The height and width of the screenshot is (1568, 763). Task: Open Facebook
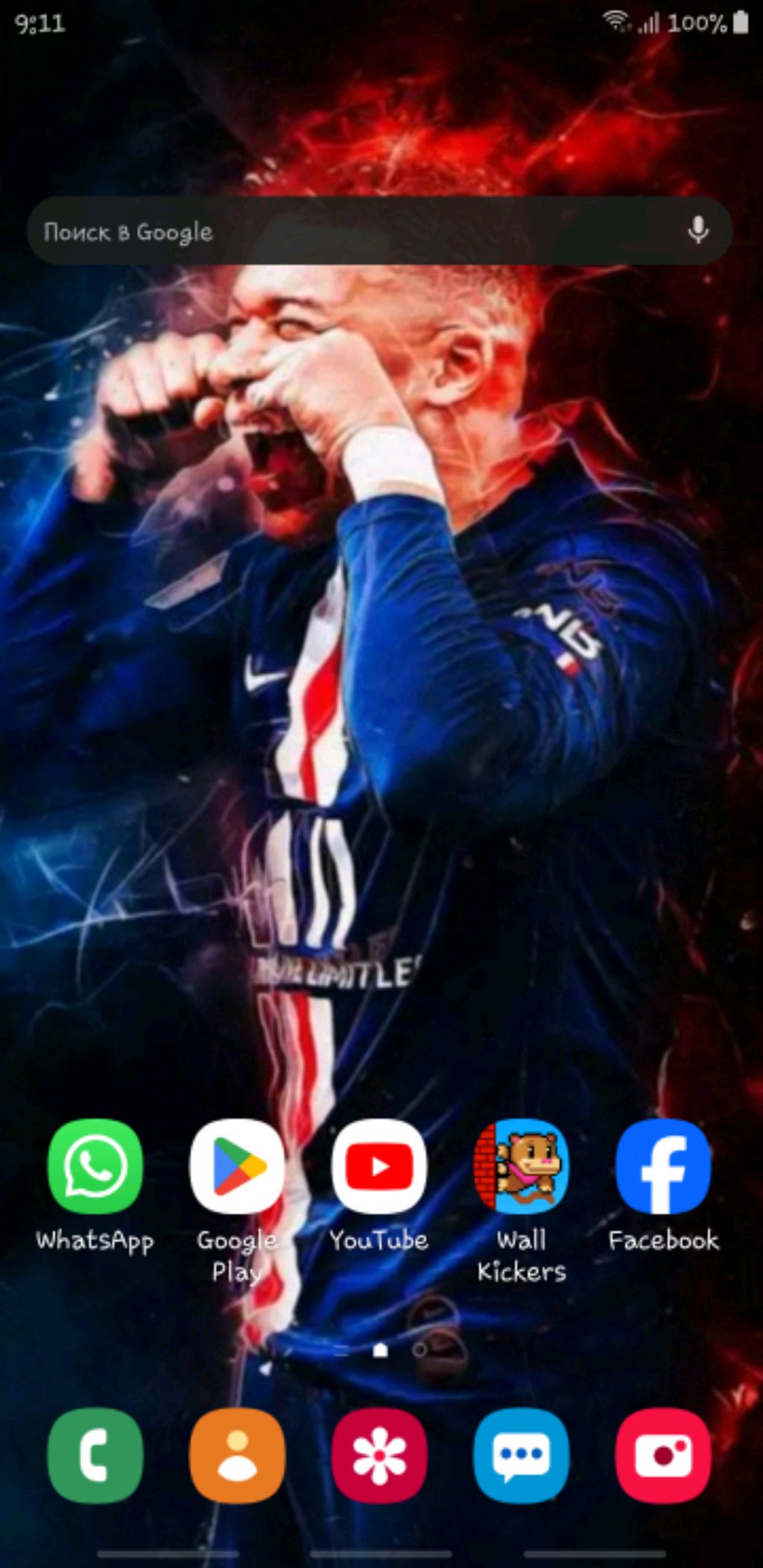pyautogui.click(x=663, y=1166)
